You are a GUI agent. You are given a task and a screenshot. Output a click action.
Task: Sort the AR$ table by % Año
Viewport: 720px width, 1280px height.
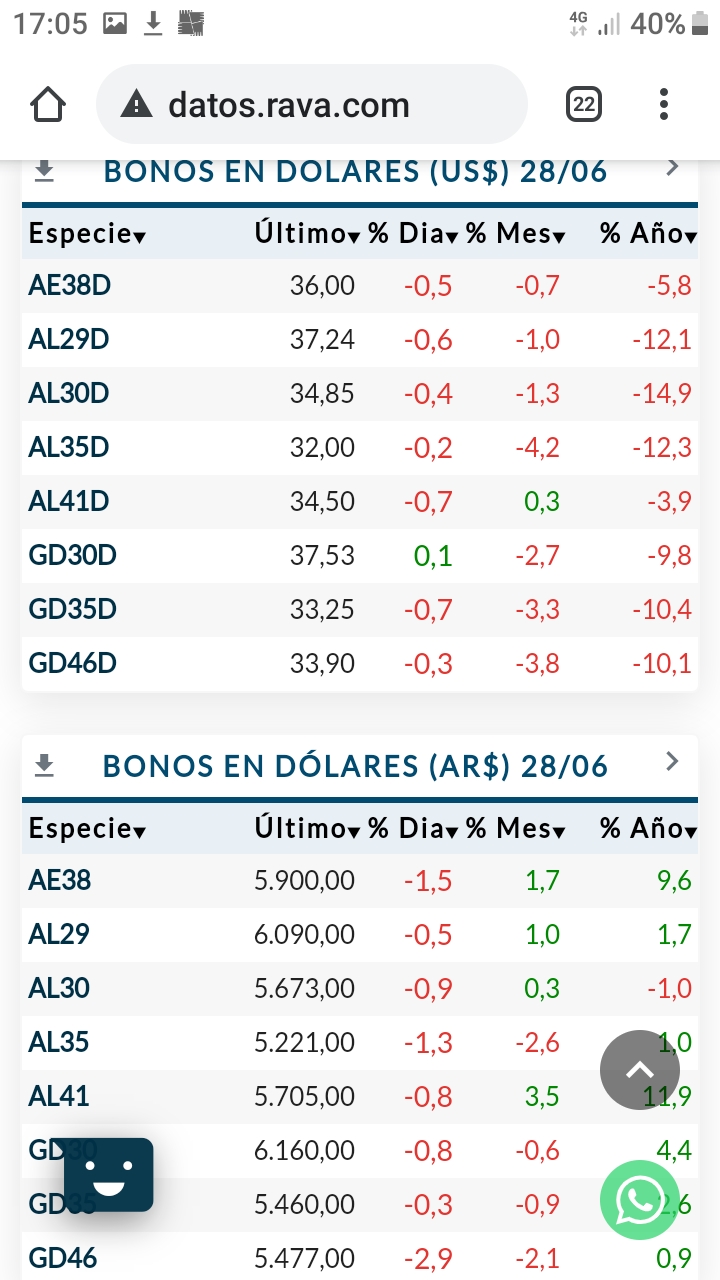pos(648,829)
